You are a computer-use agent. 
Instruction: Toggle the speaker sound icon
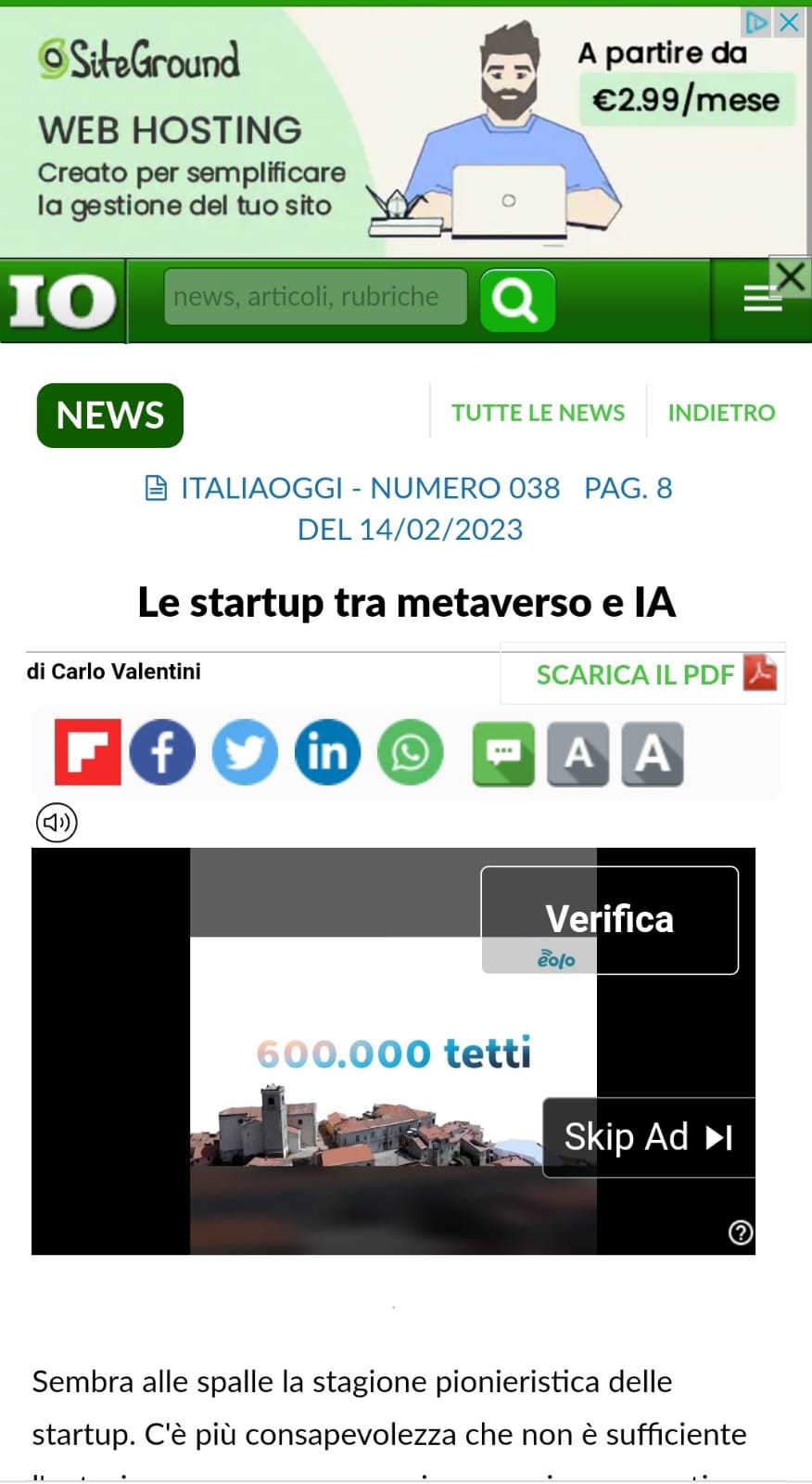(x=57, y=823)
